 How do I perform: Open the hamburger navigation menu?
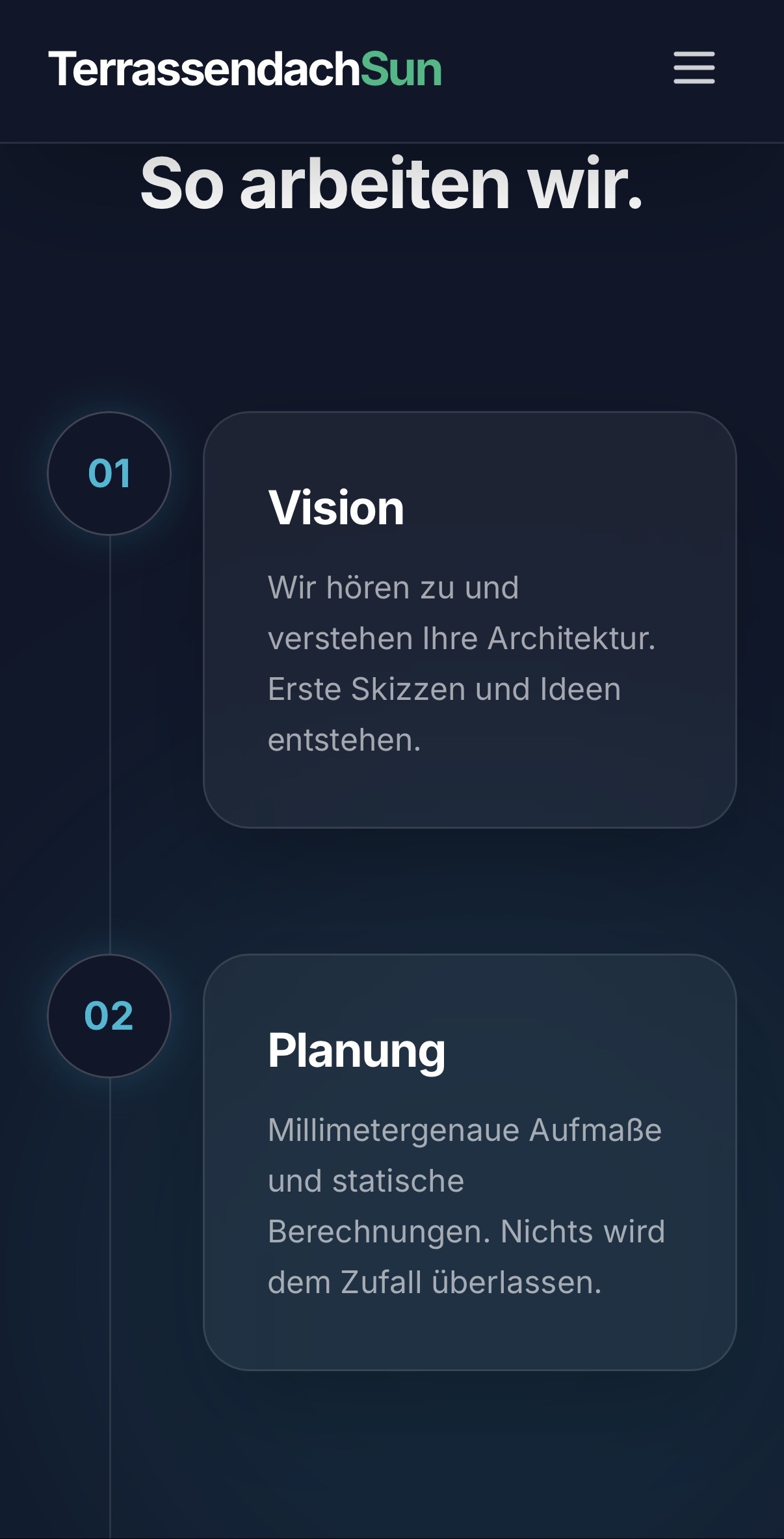pos(694,68)
